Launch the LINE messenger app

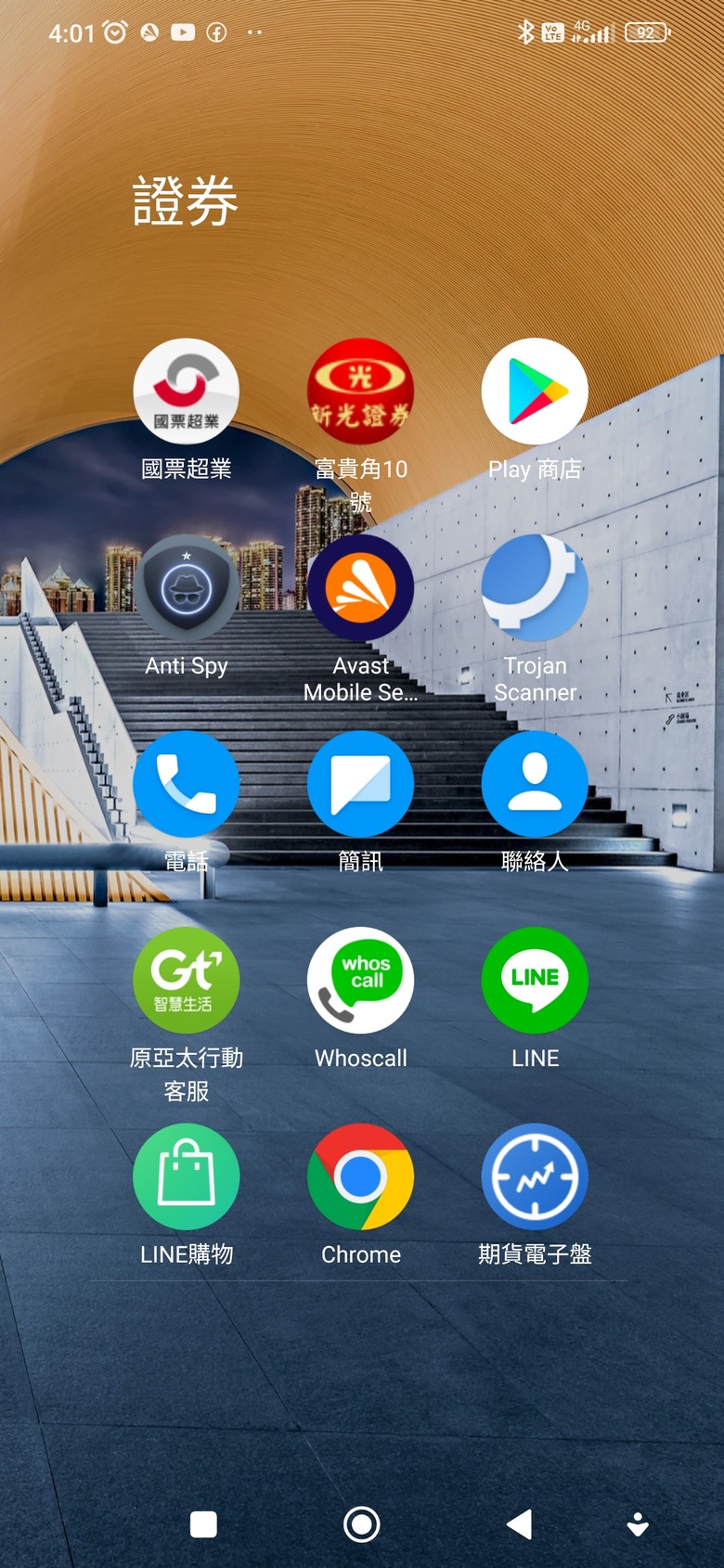coord(535,981)
